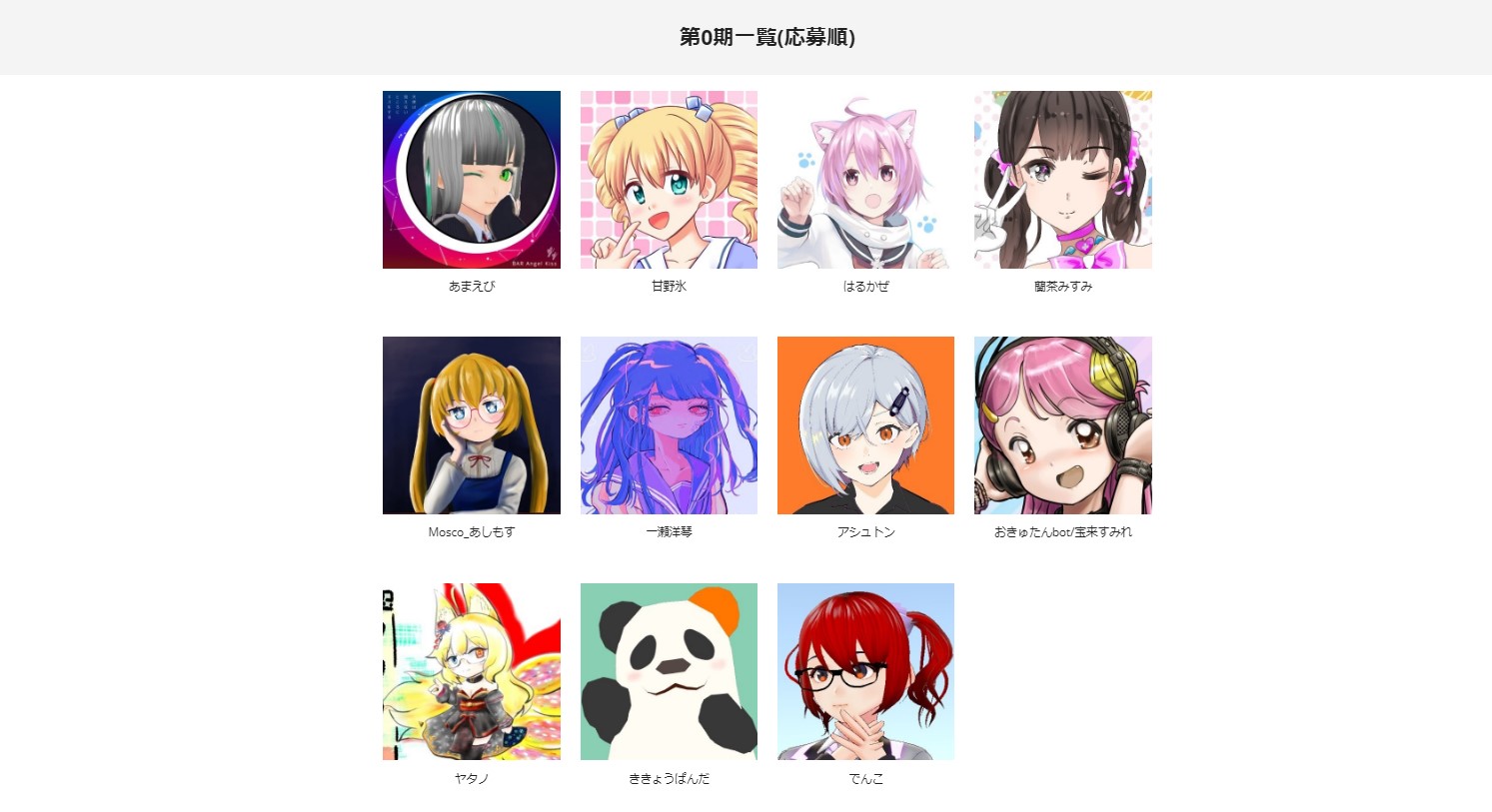Select the 甘野氷 avatar card
The width and height of the screenshot is (1492, 812).
coord(669,180)
